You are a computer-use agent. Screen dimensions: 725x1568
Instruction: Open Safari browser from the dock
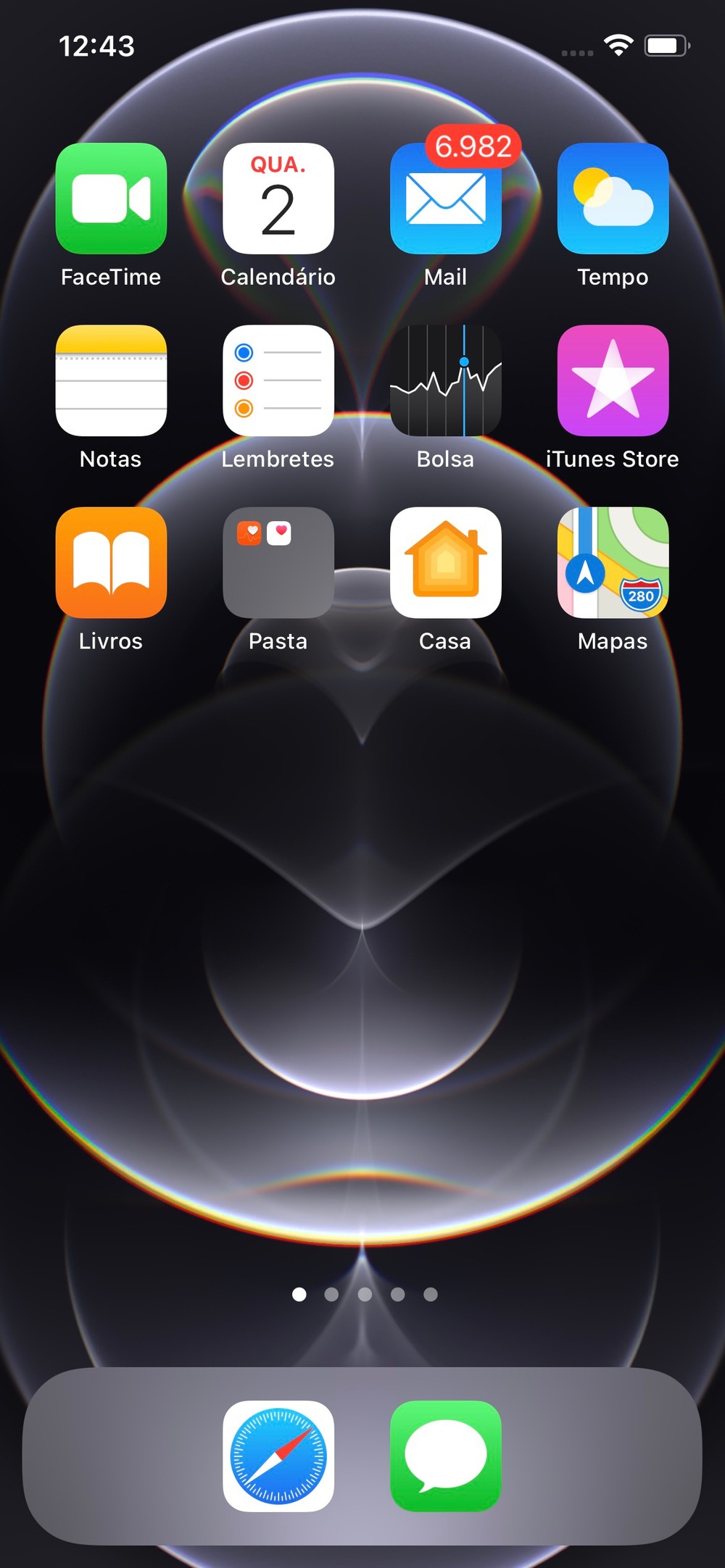click(278, 1456)
